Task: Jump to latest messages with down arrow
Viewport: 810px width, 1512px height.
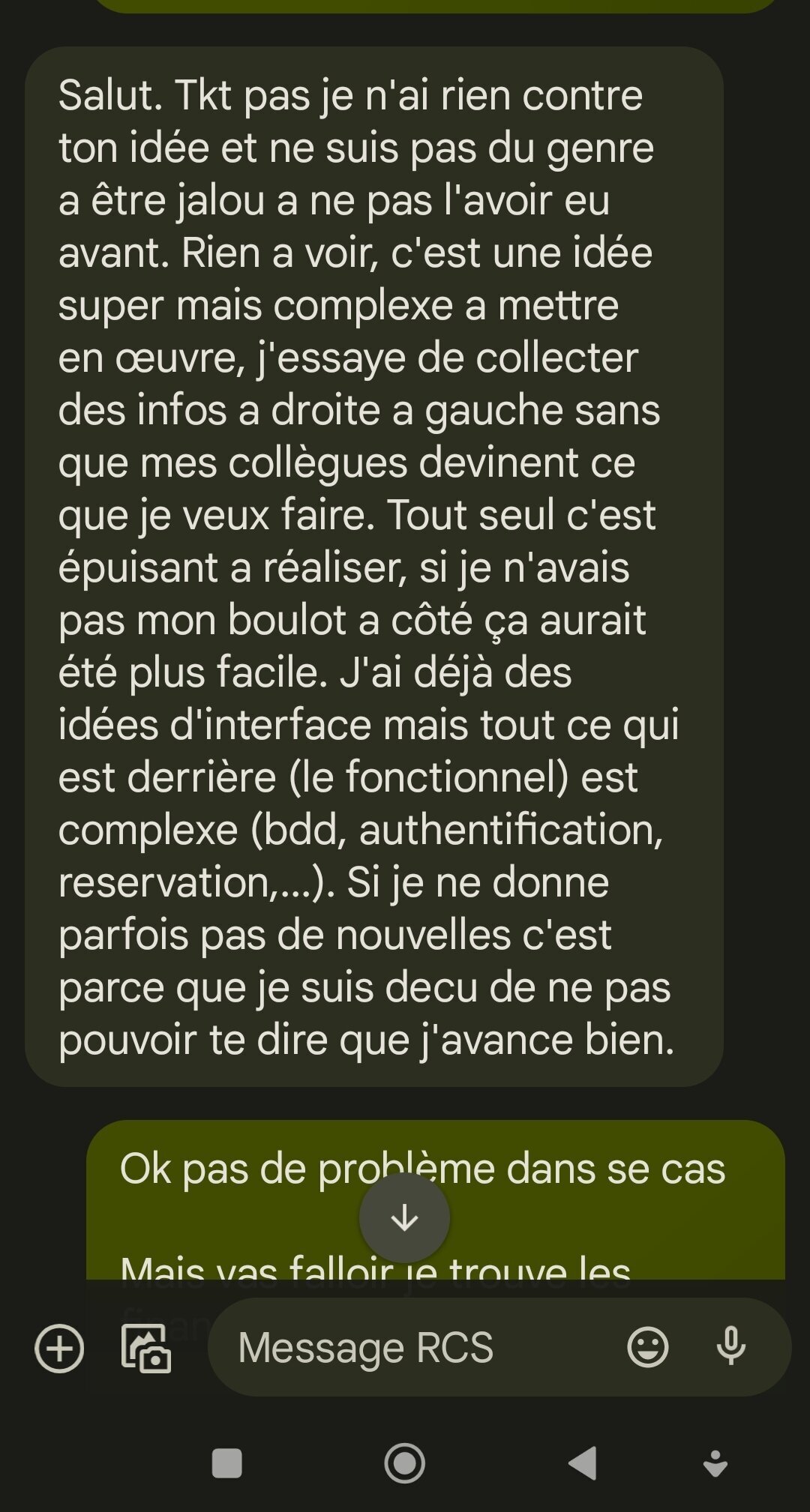Action: click(x=404, y=1218)
